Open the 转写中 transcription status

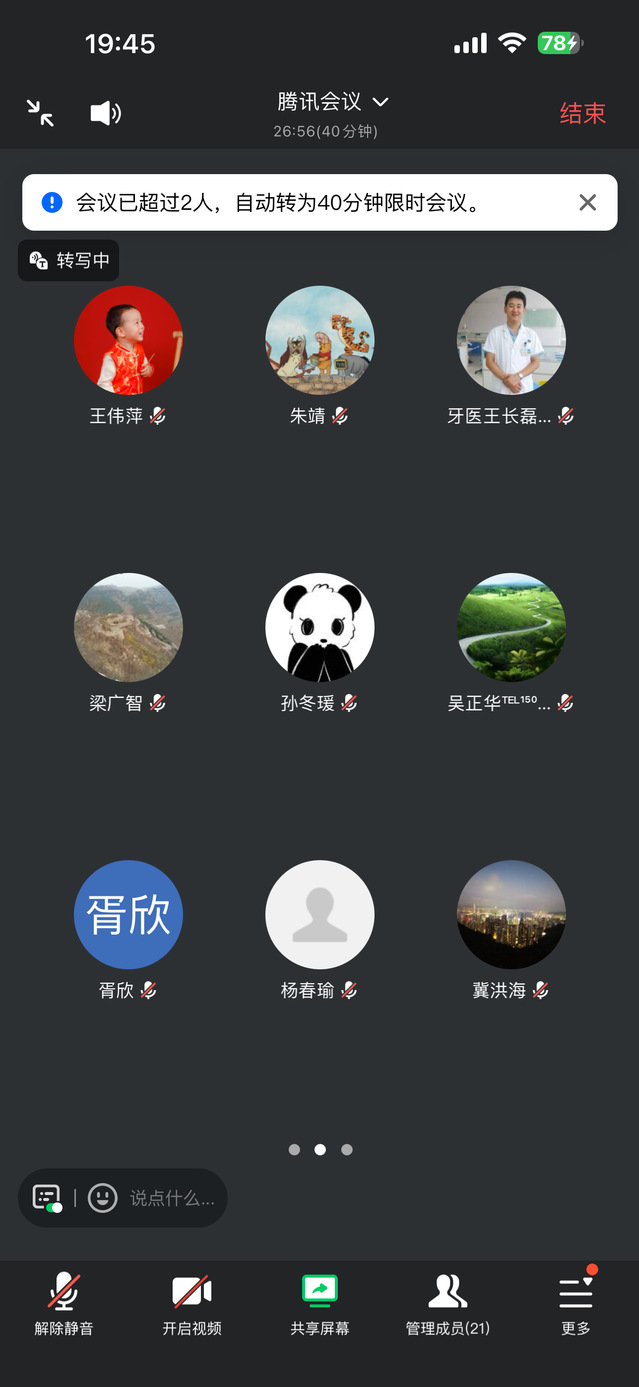pos(69,261)
